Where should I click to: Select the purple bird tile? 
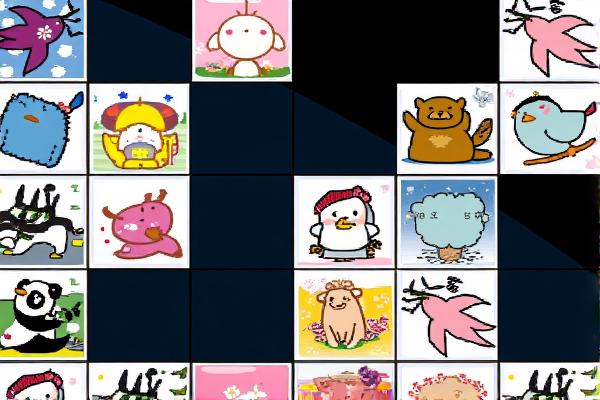tap(42, 38)
